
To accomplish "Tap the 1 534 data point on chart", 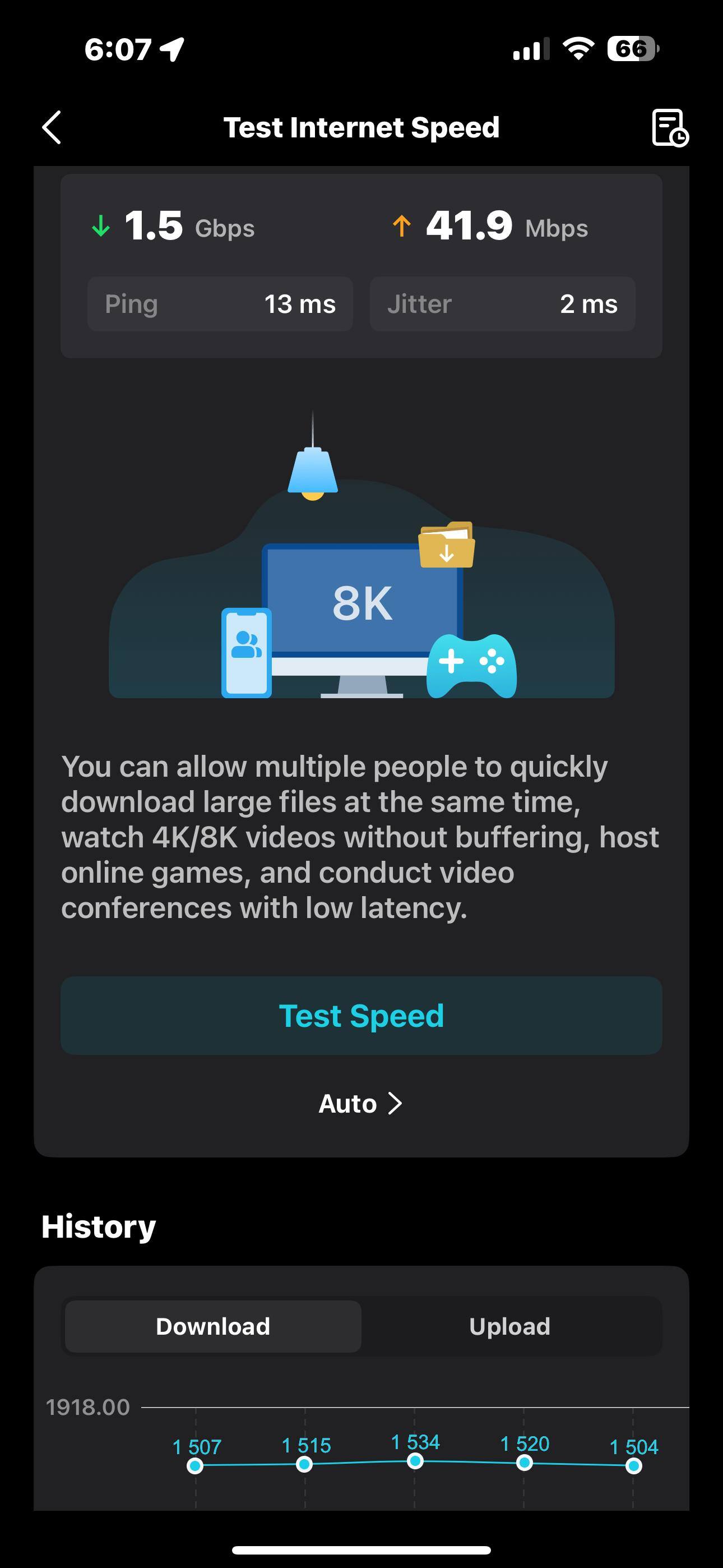I will pos(415,1461).
